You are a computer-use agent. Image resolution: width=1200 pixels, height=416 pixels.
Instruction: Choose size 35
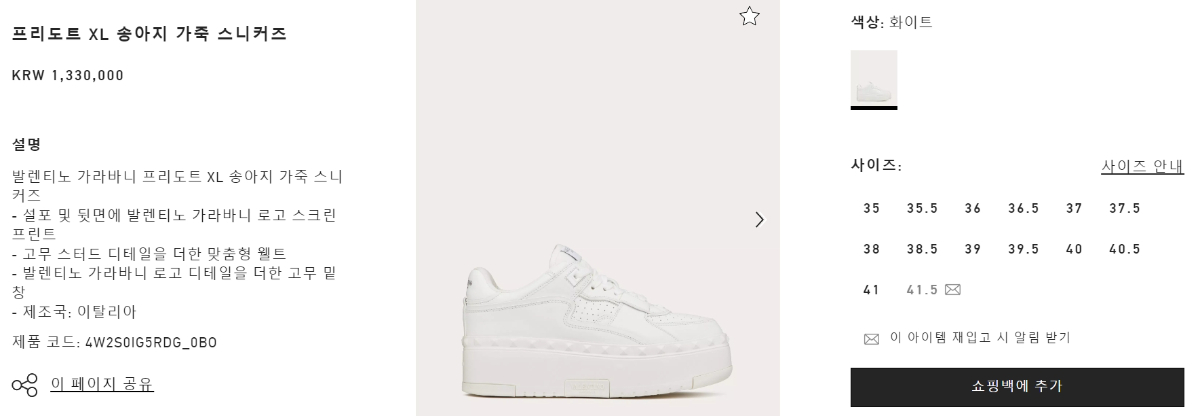click(872, 208)
